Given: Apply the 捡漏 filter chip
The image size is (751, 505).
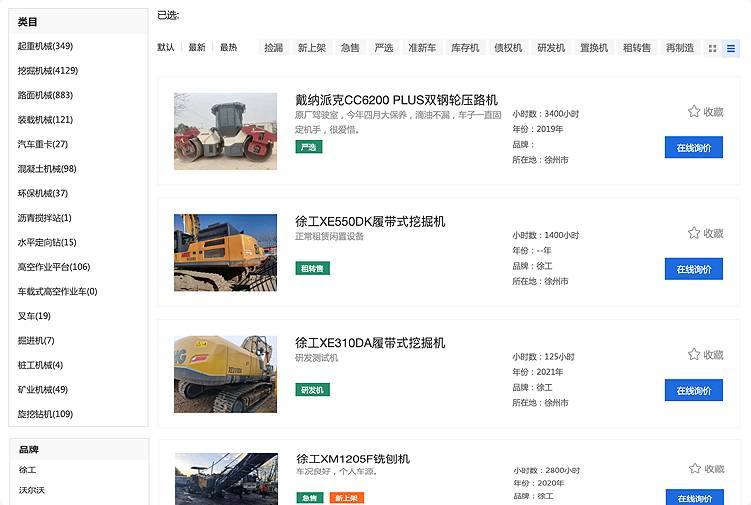Looking at the screenshot, I should click(273, 48).
